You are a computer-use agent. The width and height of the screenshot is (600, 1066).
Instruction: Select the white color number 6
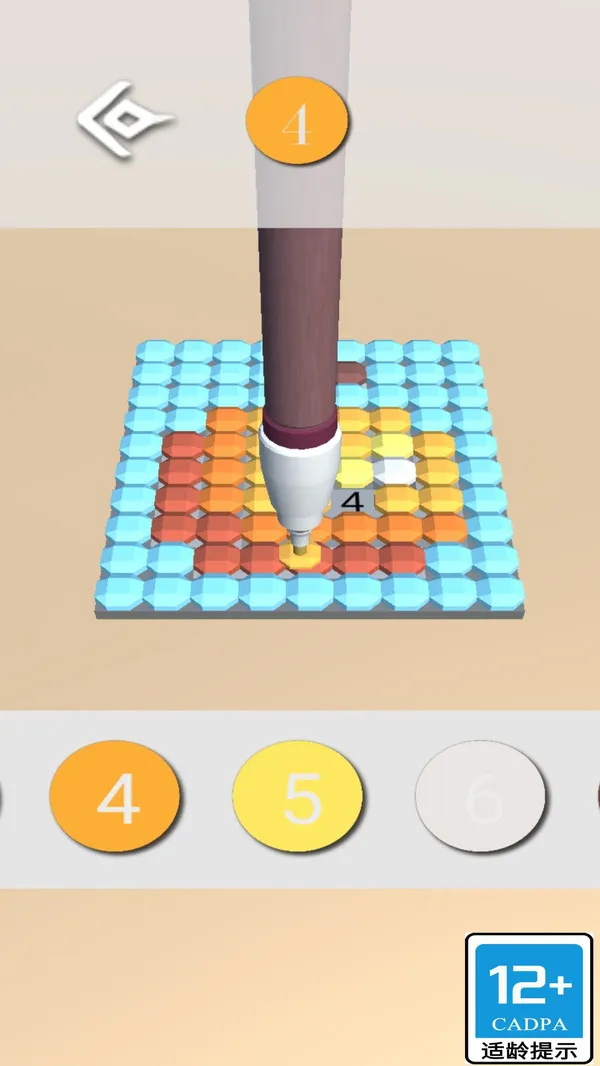point(482,798)
